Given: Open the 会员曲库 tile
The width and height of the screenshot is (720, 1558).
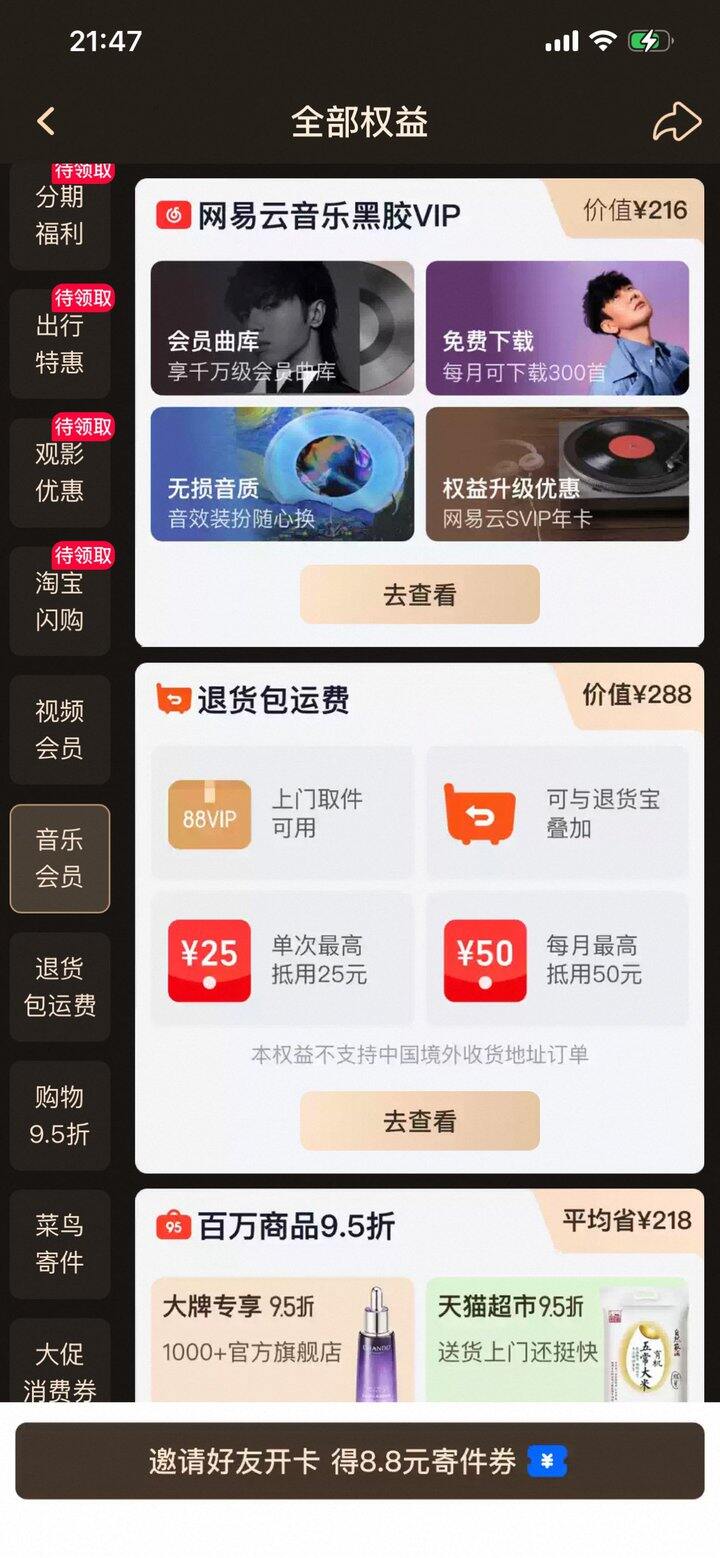Looking at the screenshot, I should click(282, 329).
